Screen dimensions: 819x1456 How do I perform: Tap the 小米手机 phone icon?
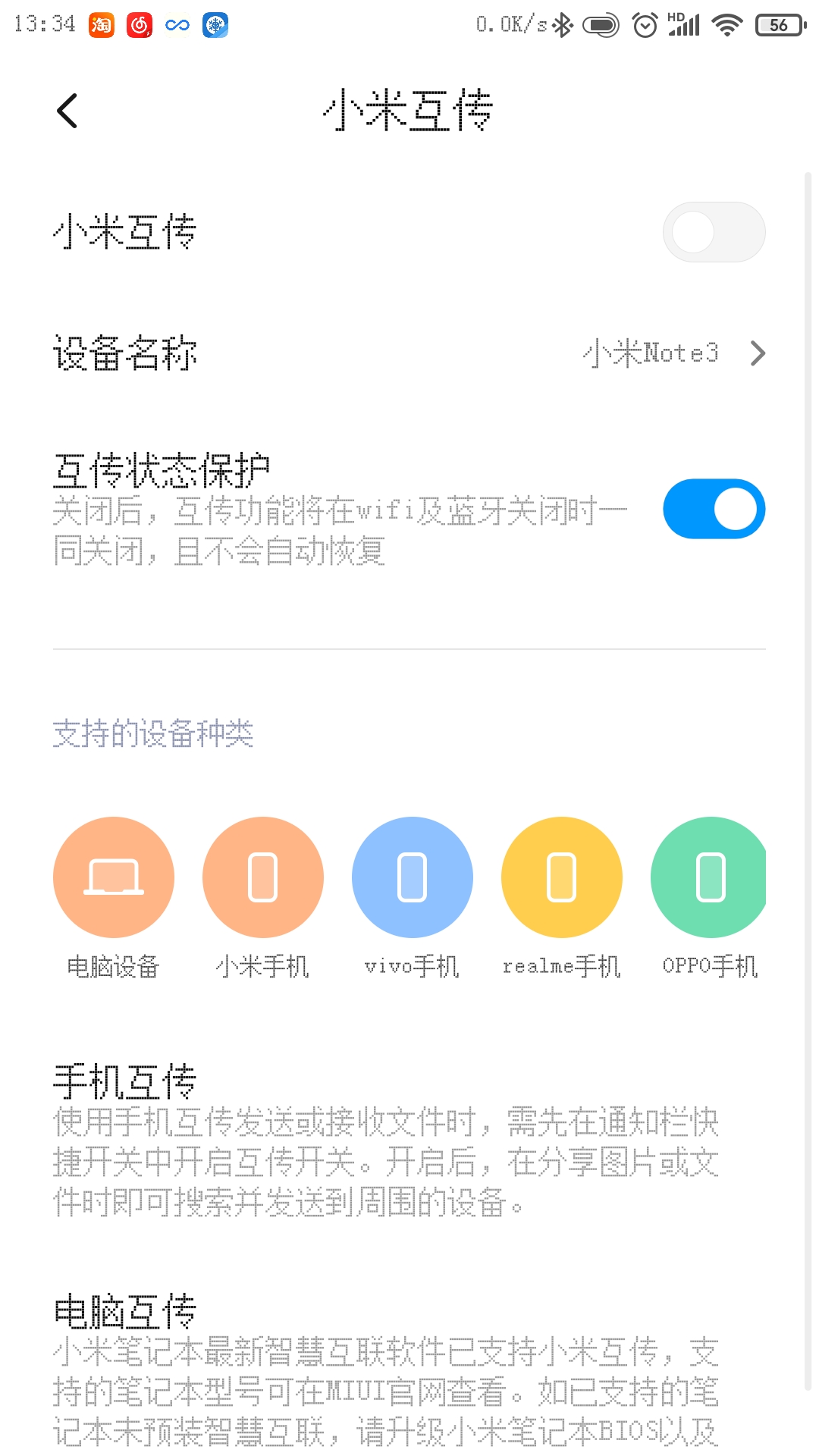(262, 877)
